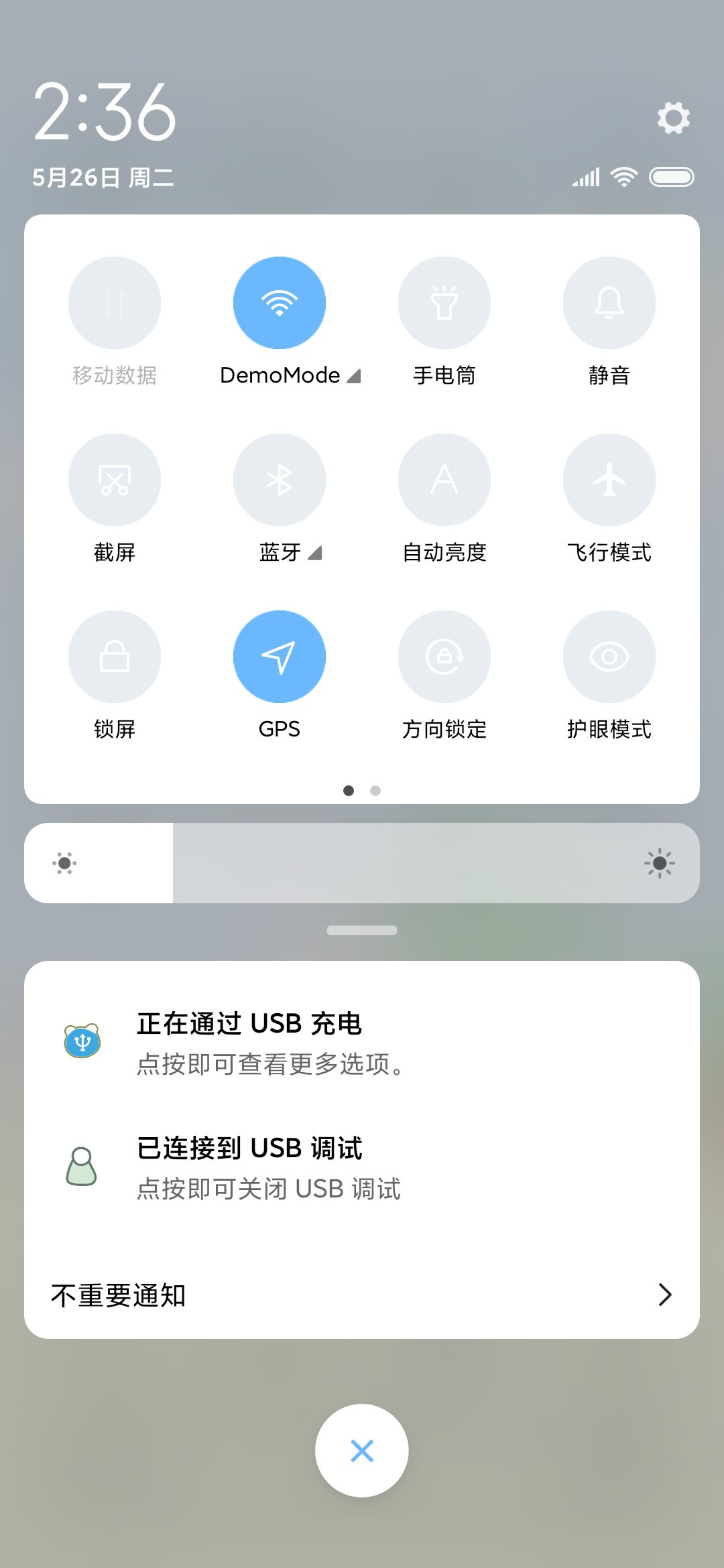Tap the 移动数据 mobile data tile
This screenshot has height=1568, width=724.
click(115, 303)
